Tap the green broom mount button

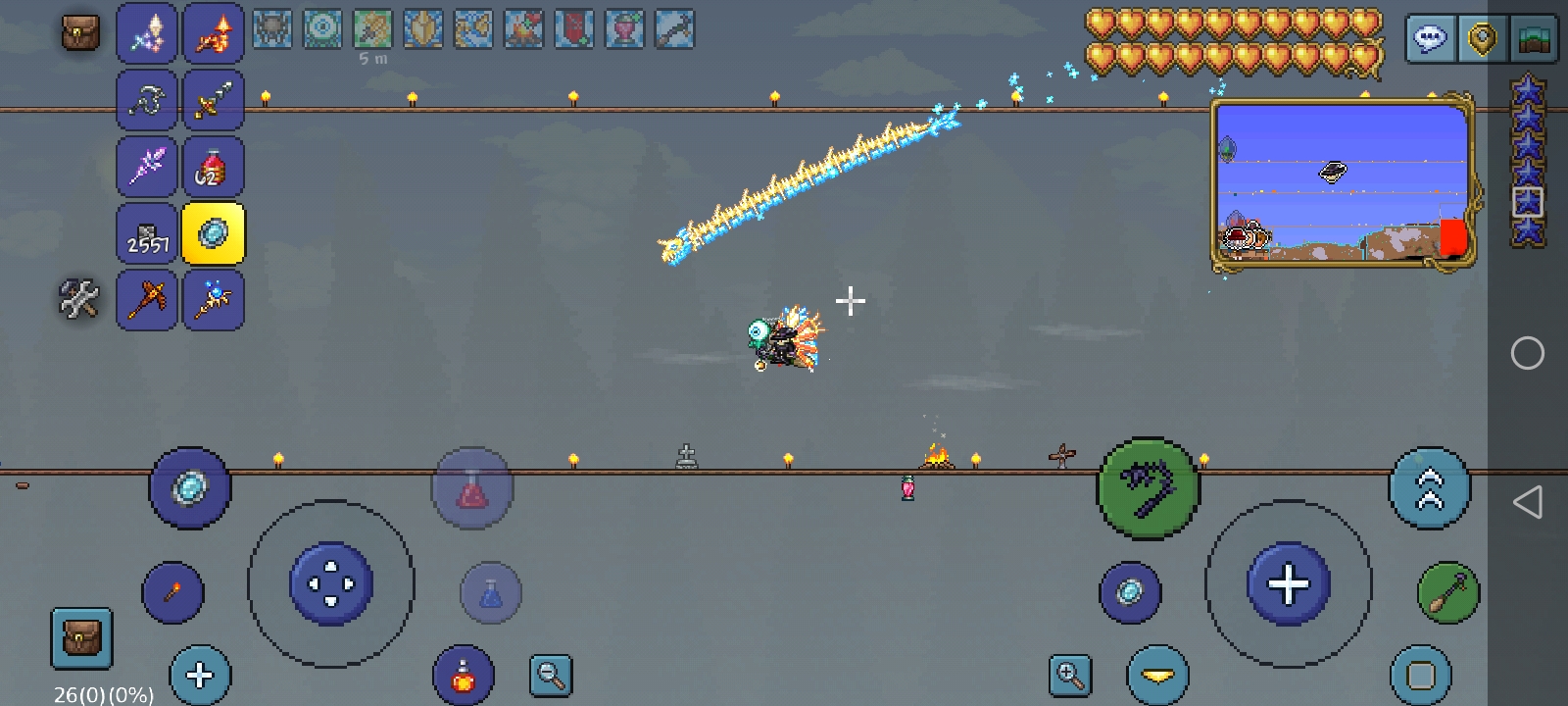tap(1448, 592)
